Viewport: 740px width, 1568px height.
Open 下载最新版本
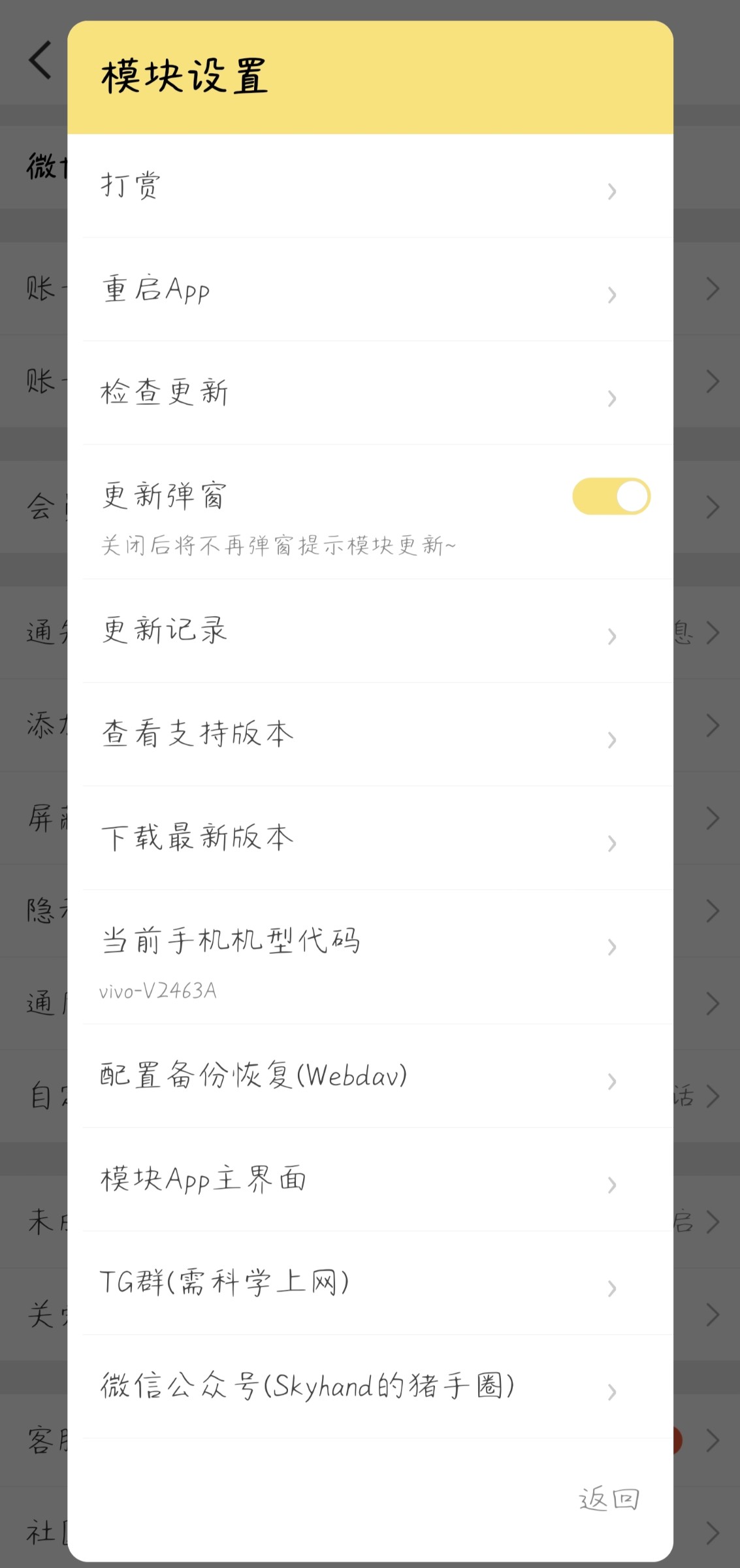pyautogui.click(x=370, y=838)
